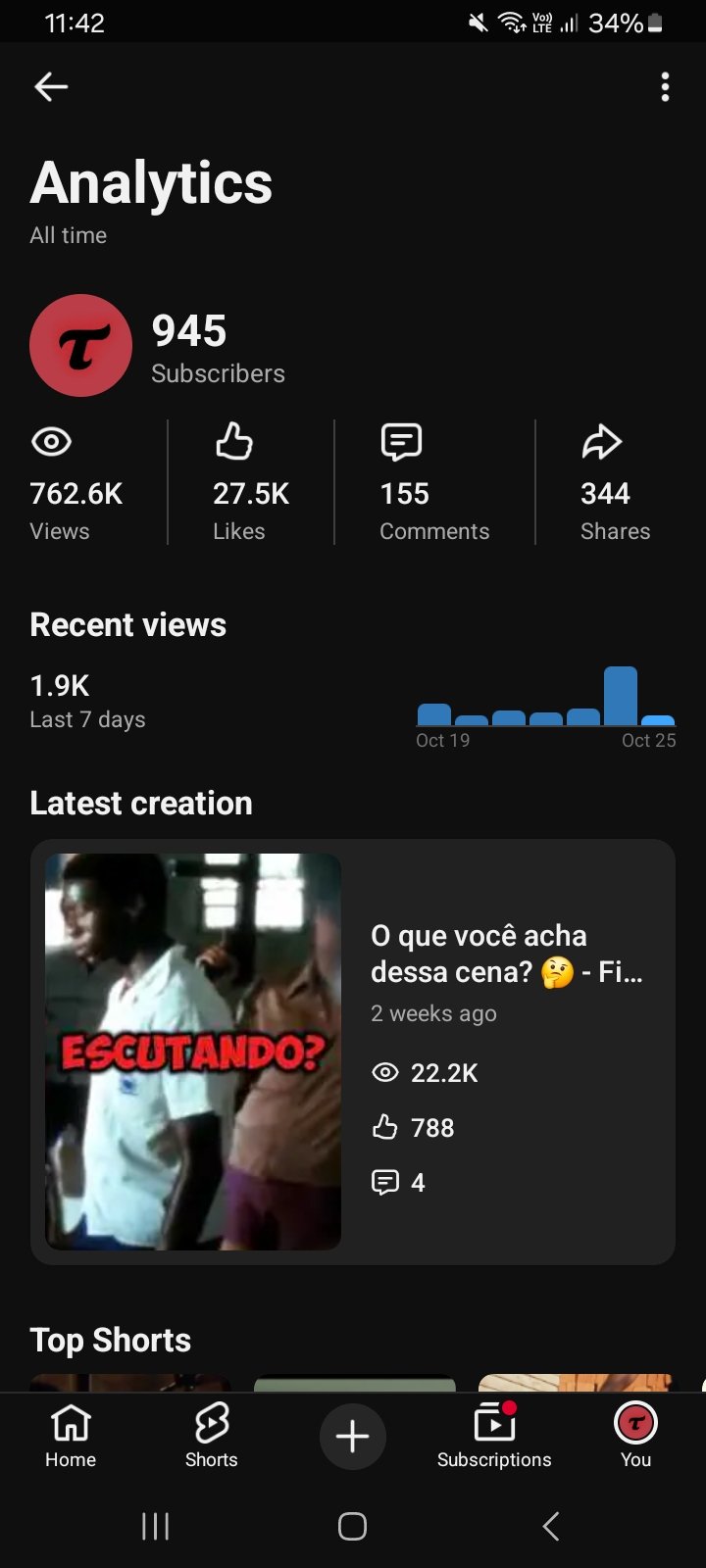Switch to the Home tab
This screenshot has width=706, height=1568.
[71, 1436]
